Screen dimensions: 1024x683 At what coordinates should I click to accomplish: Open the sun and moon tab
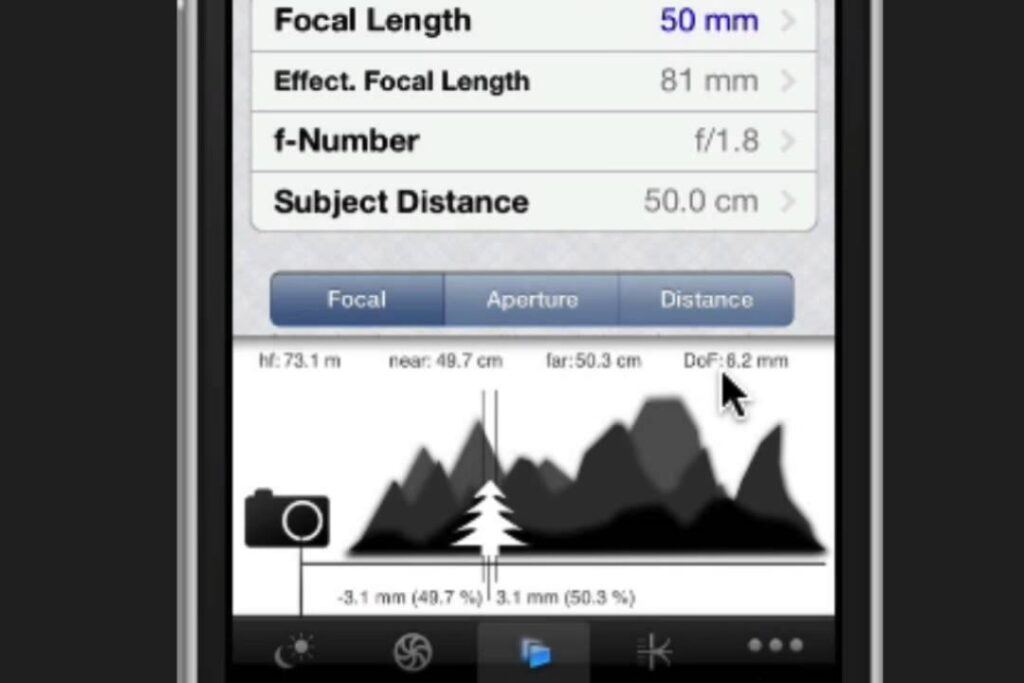click(294, 652)
